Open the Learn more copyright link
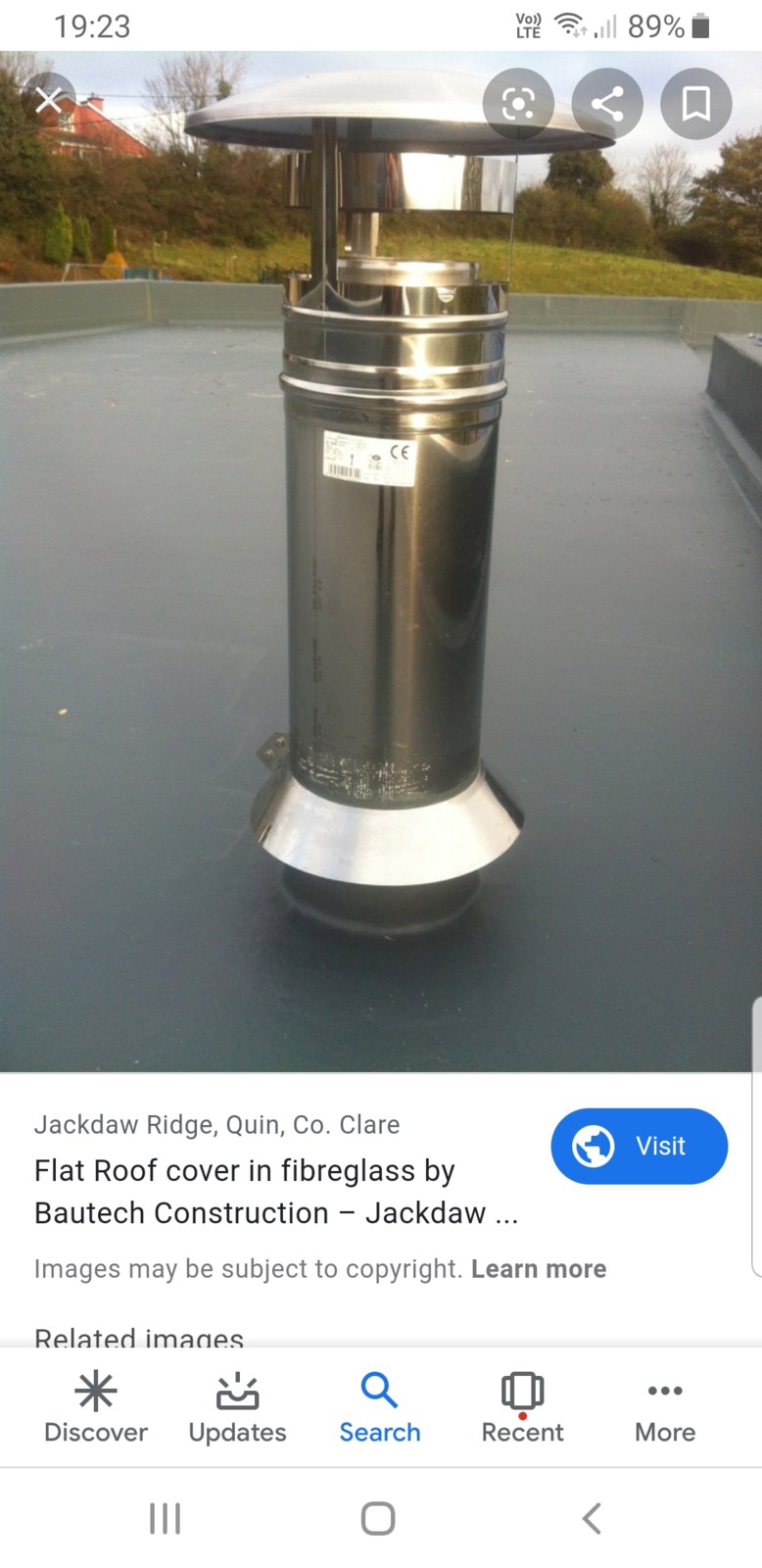762x1568 pixels. point(540,1268)
